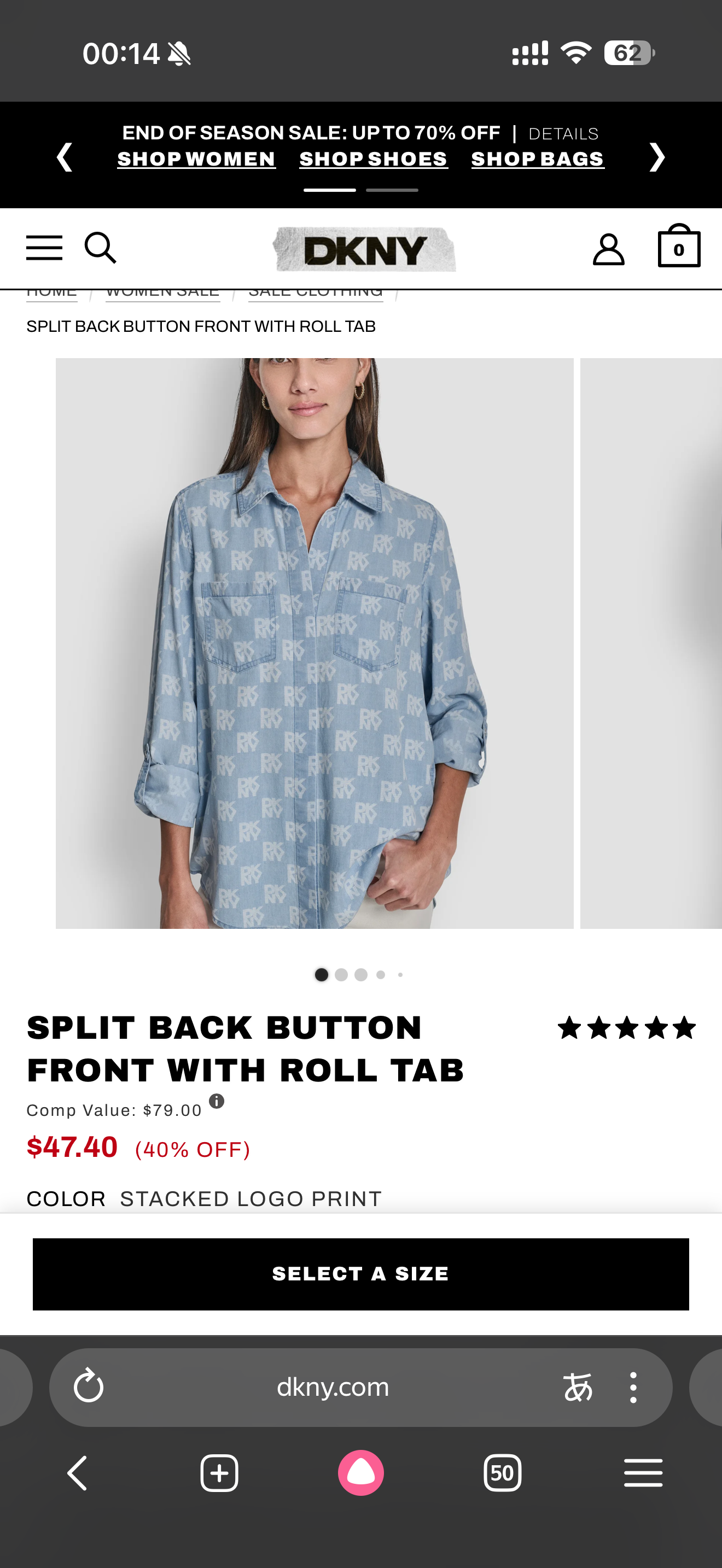Screen dimensions: 722x1568
Task: Open the shopping bag
Action: coord(679,247)
